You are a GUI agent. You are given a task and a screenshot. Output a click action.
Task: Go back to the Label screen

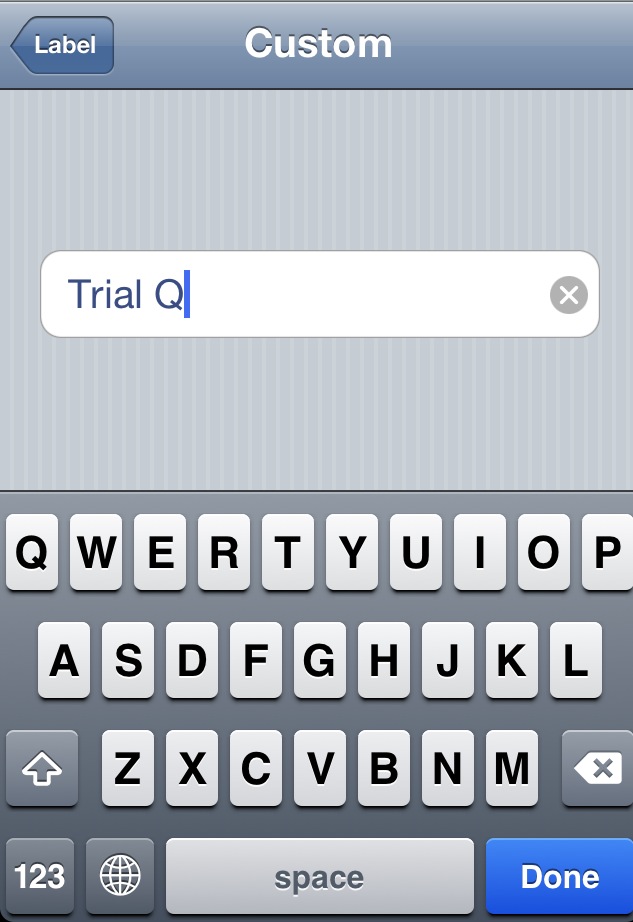pos(63,45)
